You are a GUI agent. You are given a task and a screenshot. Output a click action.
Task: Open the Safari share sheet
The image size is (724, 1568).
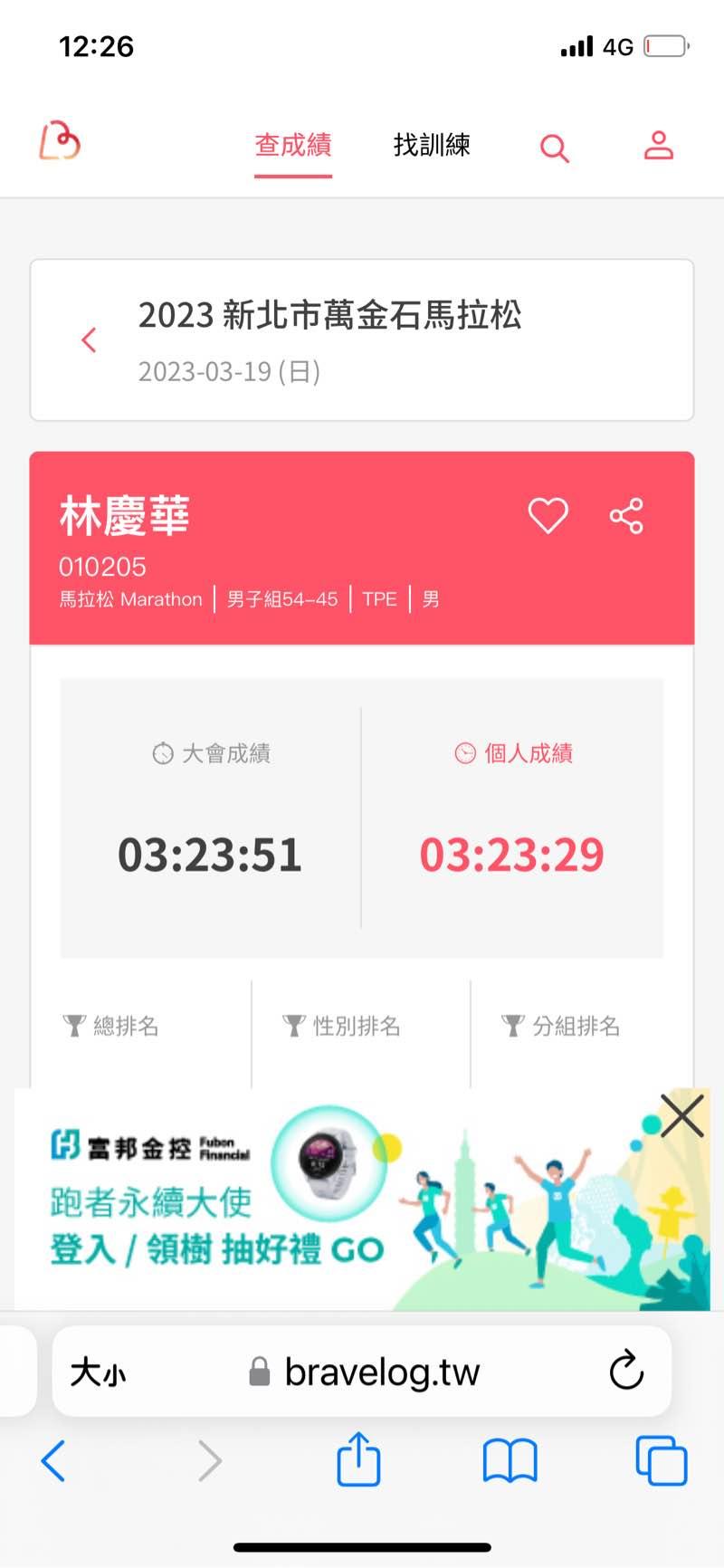[358, 1458]
